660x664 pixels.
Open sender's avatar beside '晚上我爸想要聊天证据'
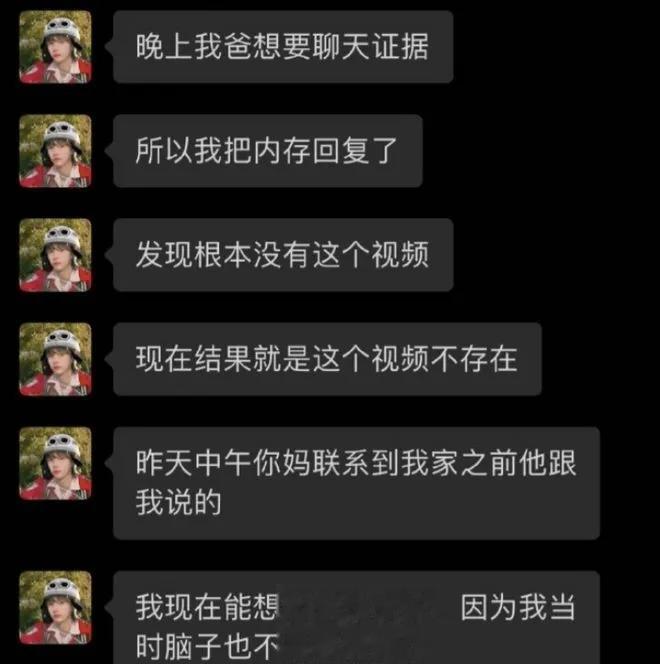coord(55,47)
